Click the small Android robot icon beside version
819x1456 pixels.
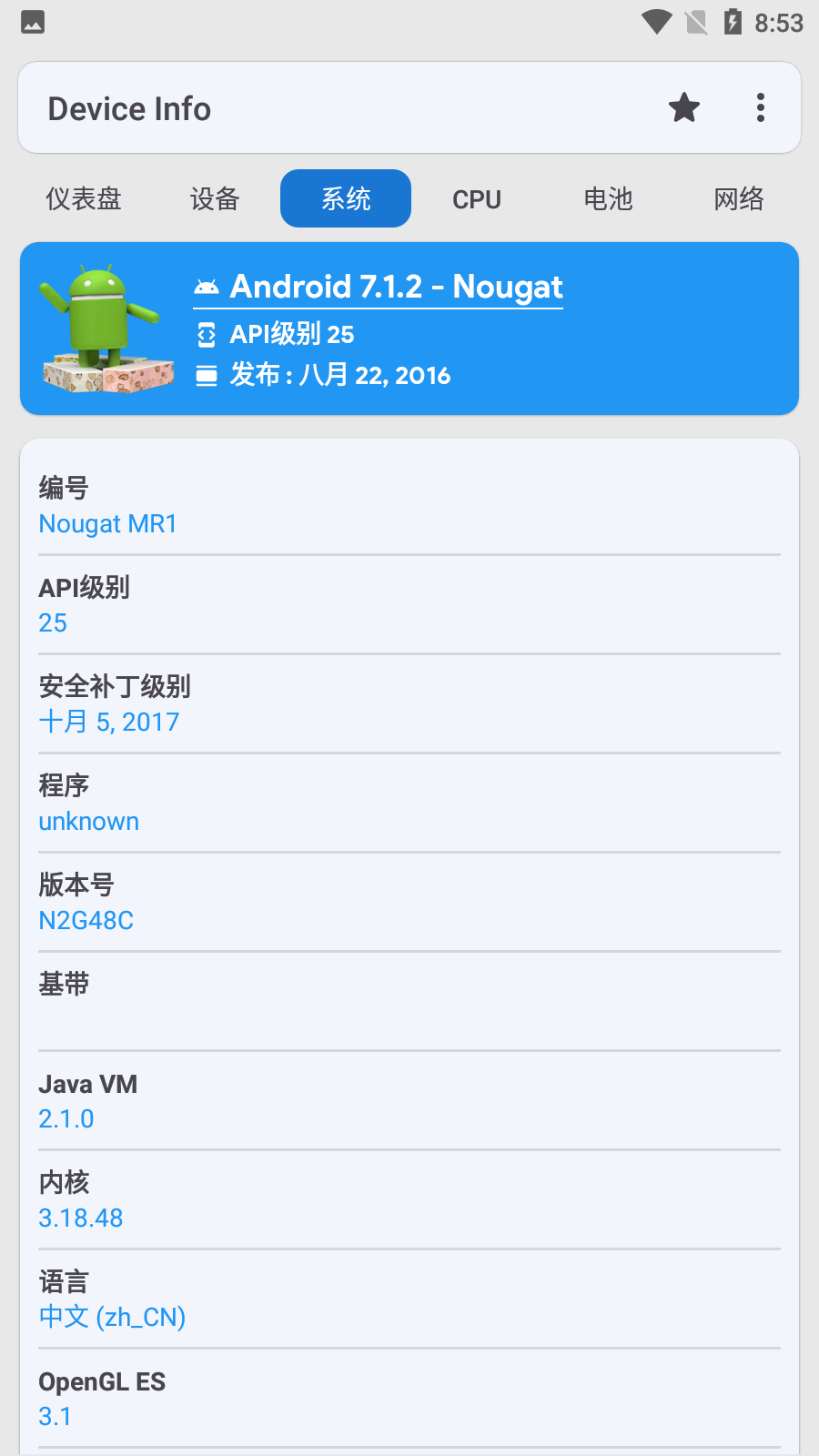(x=207, y=285)
